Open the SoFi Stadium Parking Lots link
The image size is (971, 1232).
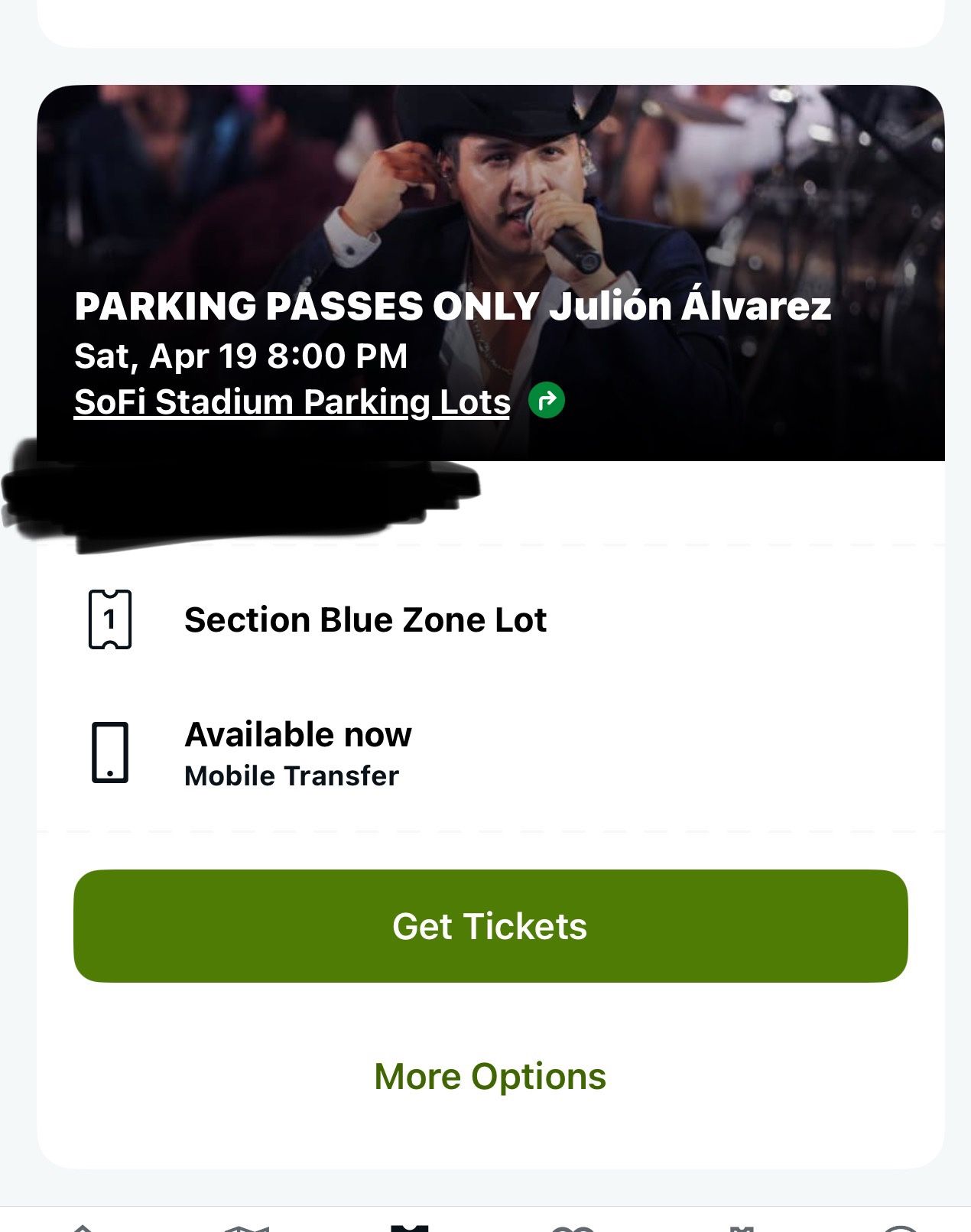click(292, 402)
